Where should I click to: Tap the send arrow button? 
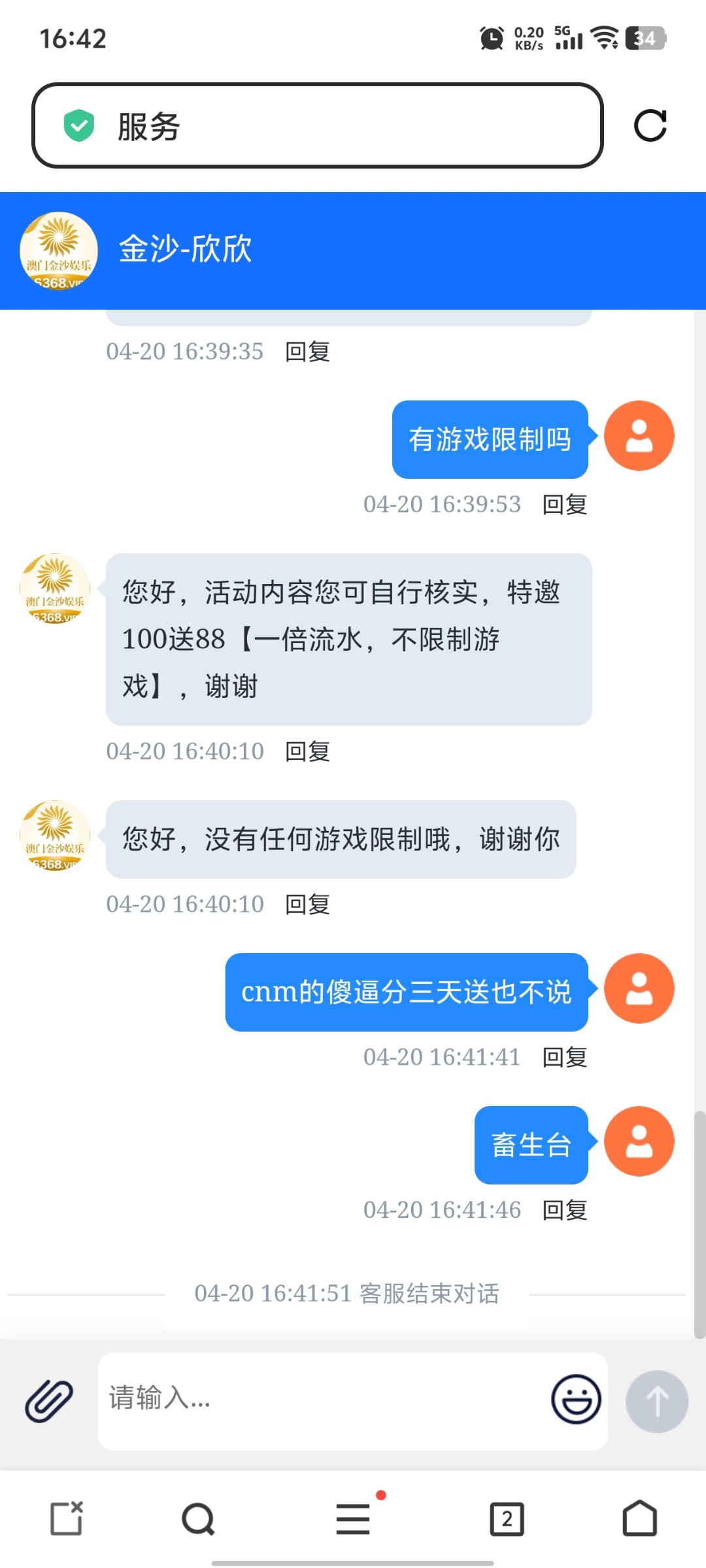coord(657,1401)
